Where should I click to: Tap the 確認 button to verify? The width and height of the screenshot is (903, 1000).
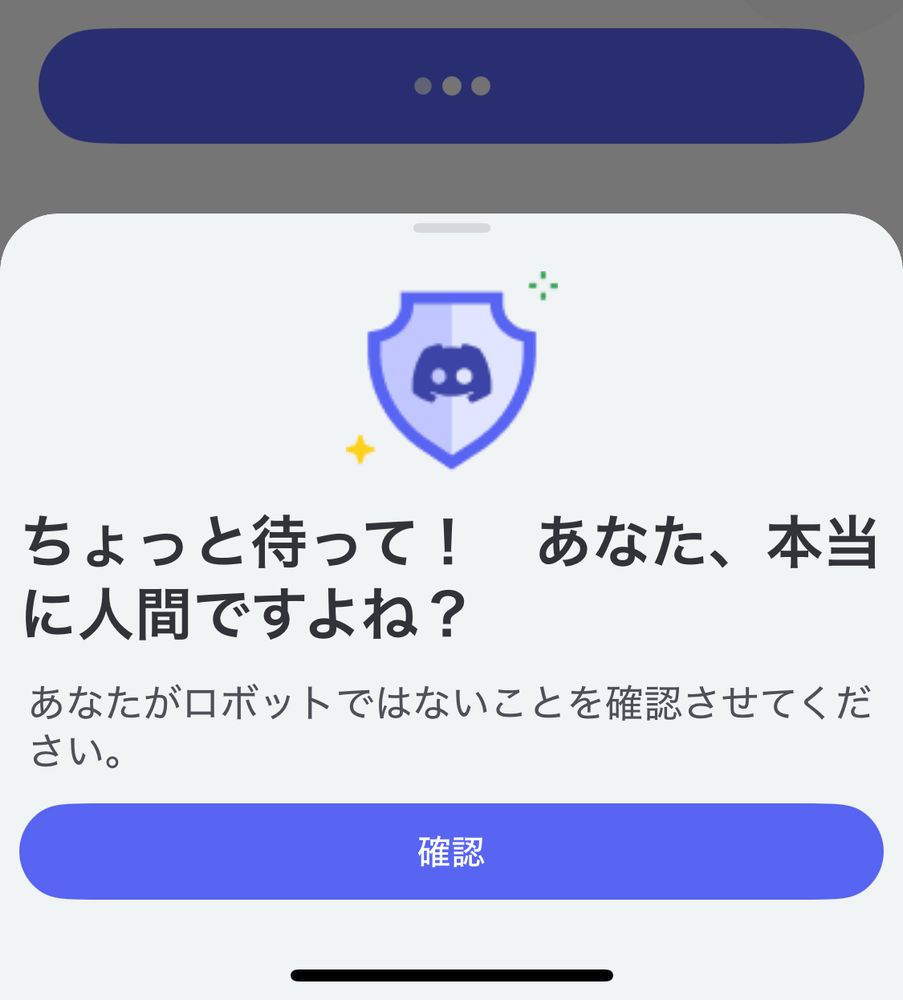451,851
